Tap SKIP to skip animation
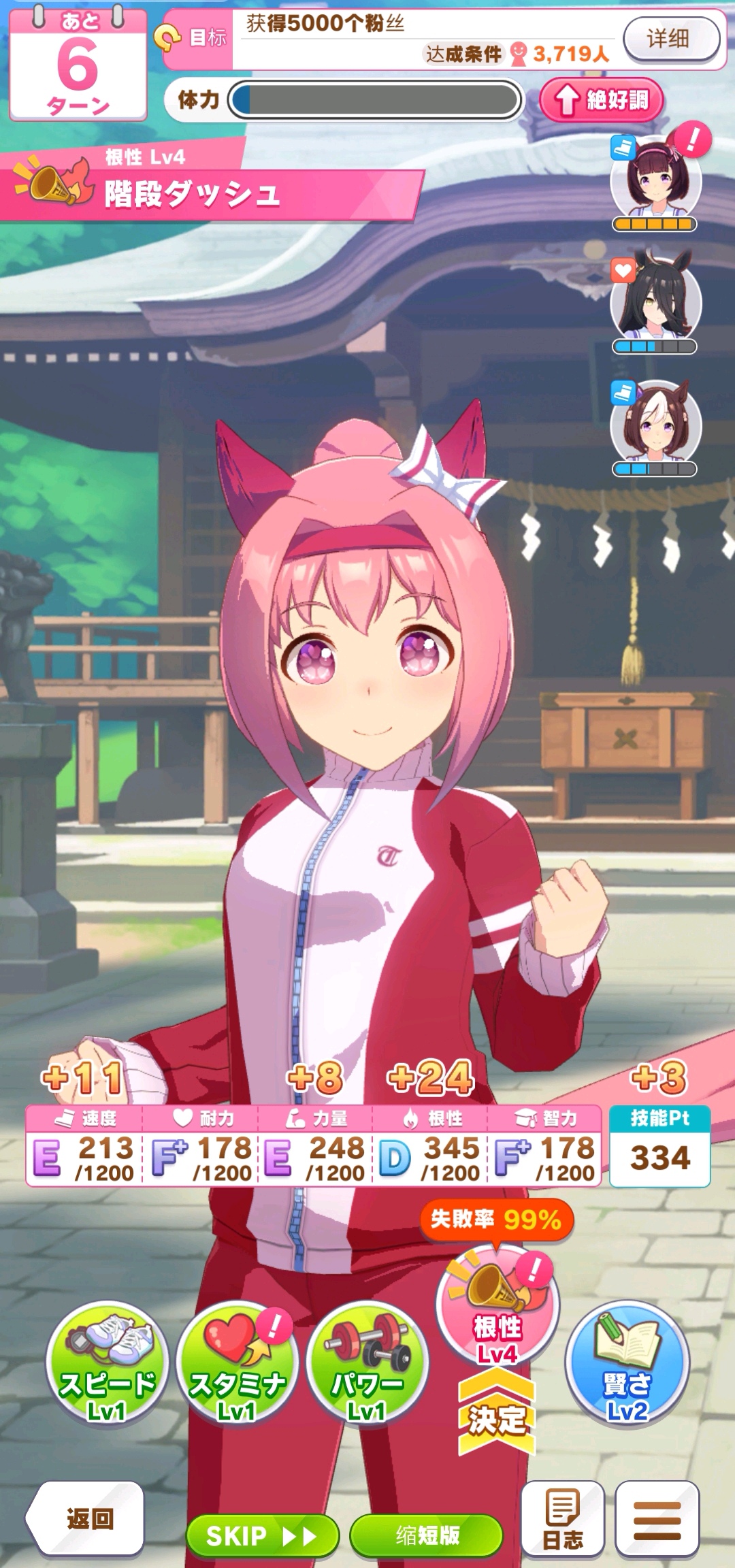The width and height of the screenshot is (735, 1568). (262, 1536)
